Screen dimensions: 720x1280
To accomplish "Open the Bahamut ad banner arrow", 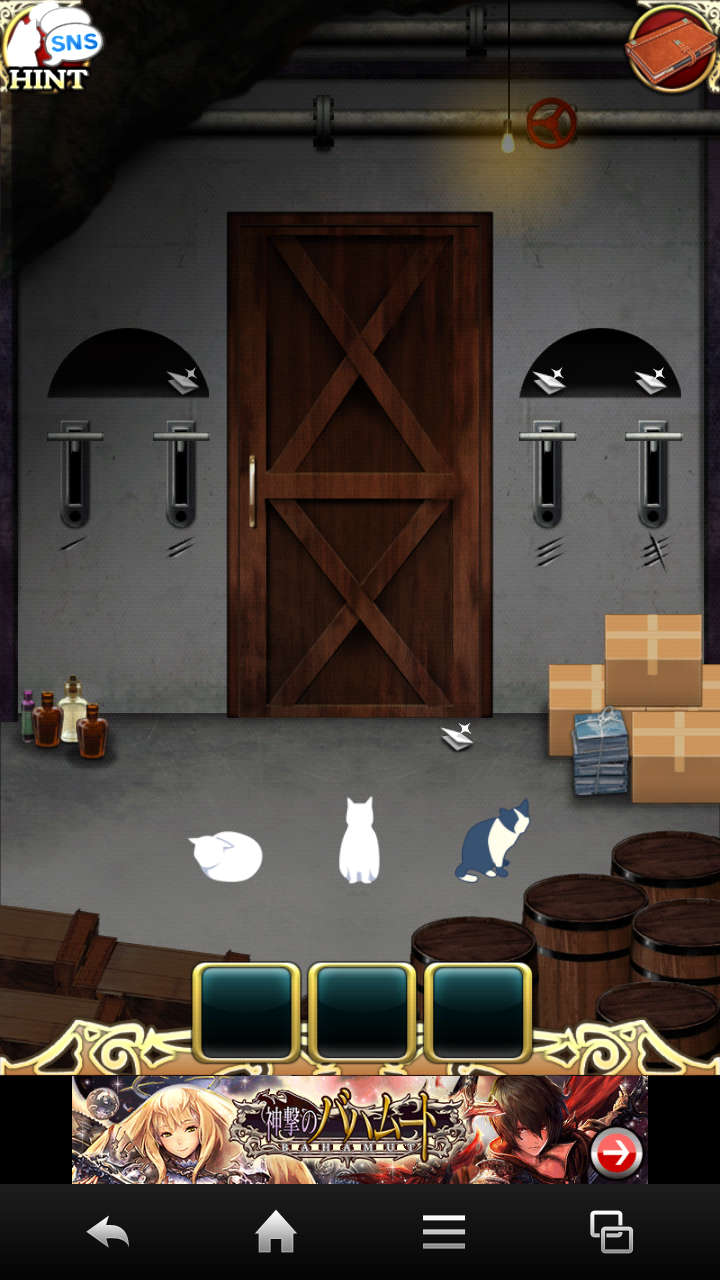I will coord(616,1154).
